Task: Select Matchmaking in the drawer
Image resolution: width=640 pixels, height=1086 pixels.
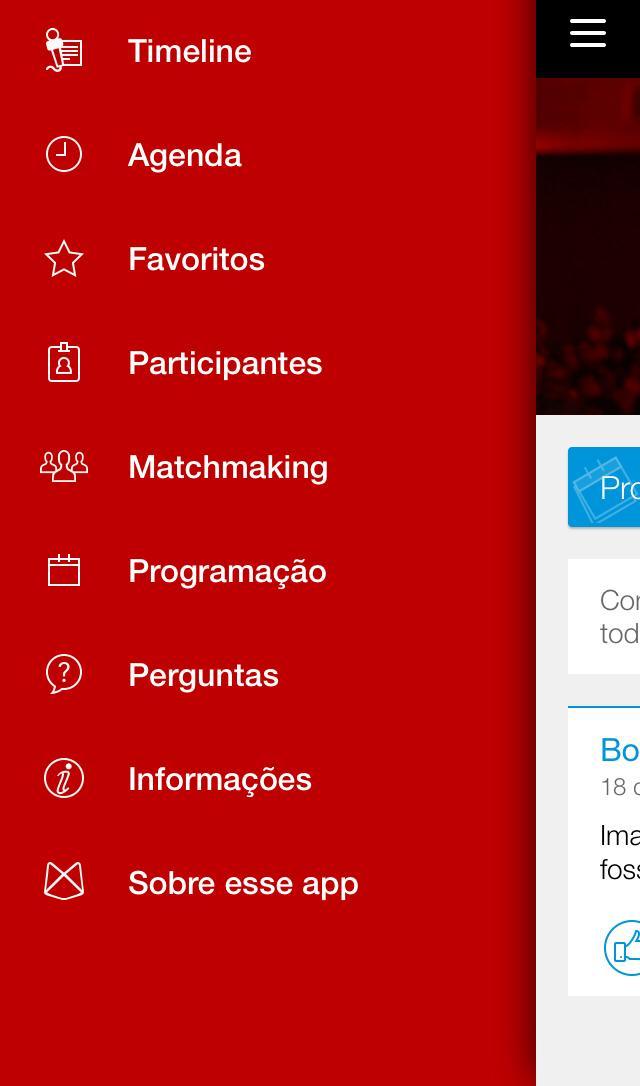Action: click(x=227, y=467)
